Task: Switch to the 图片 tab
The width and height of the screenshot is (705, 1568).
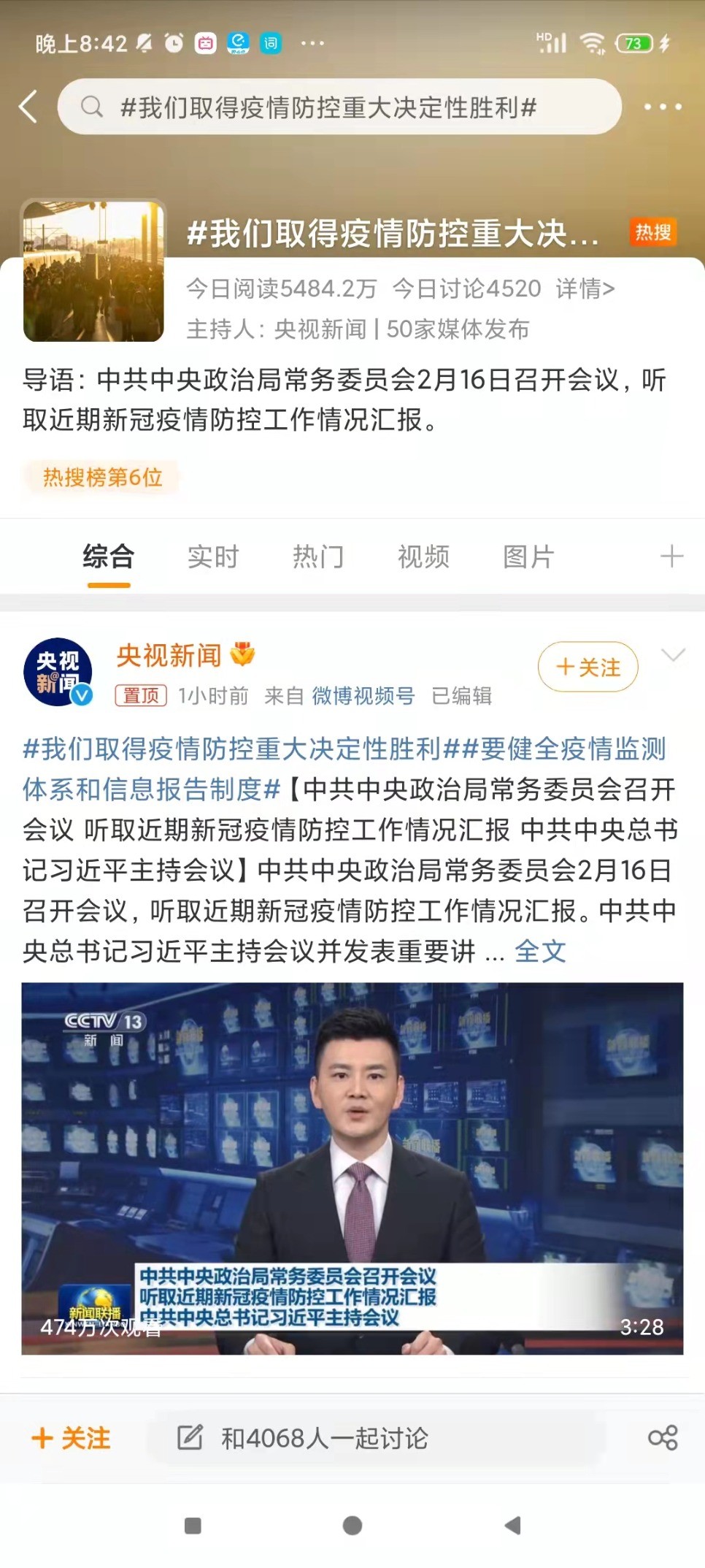Action: (528, 557)
